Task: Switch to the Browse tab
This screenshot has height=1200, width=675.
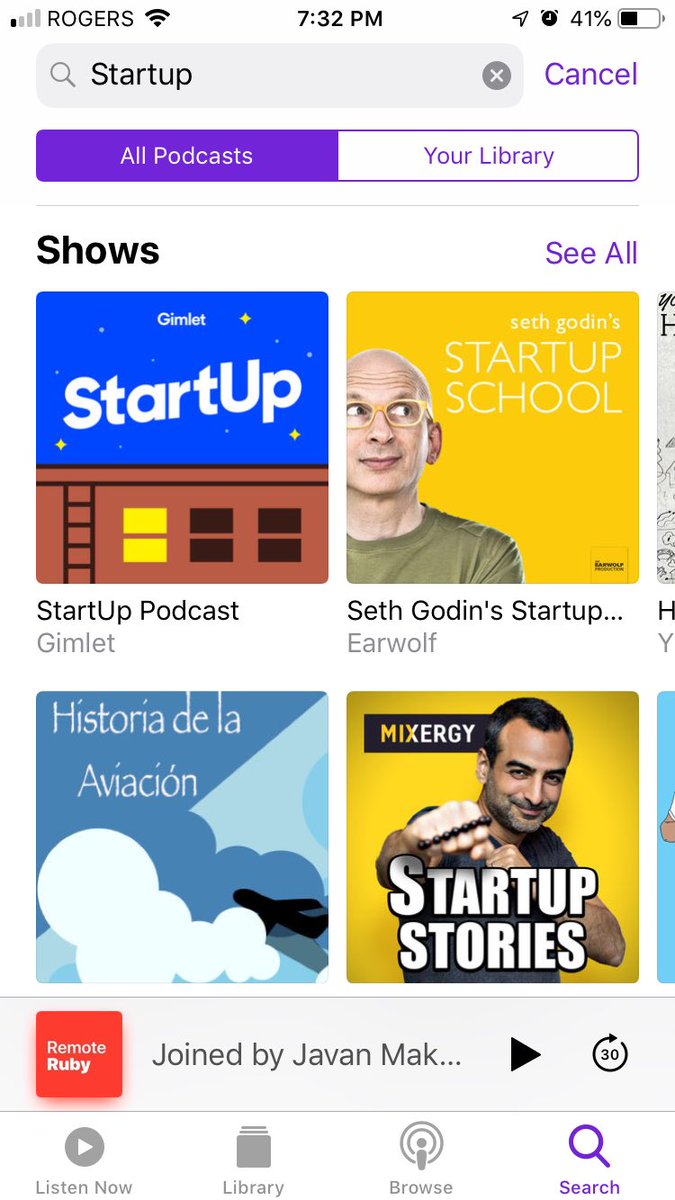Action: click(421, 1158)
